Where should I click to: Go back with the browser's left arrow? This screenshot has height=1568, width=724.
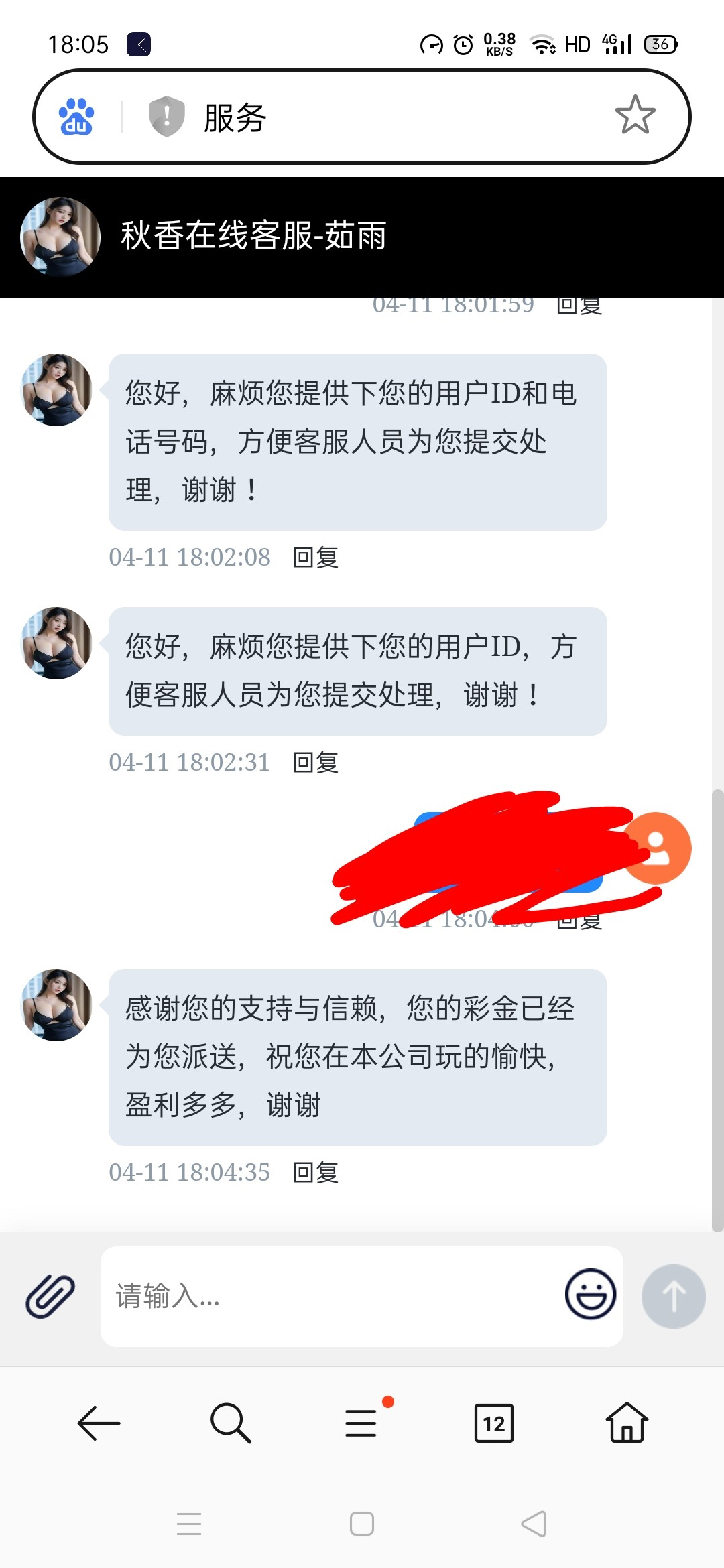tap(99, 1423)
